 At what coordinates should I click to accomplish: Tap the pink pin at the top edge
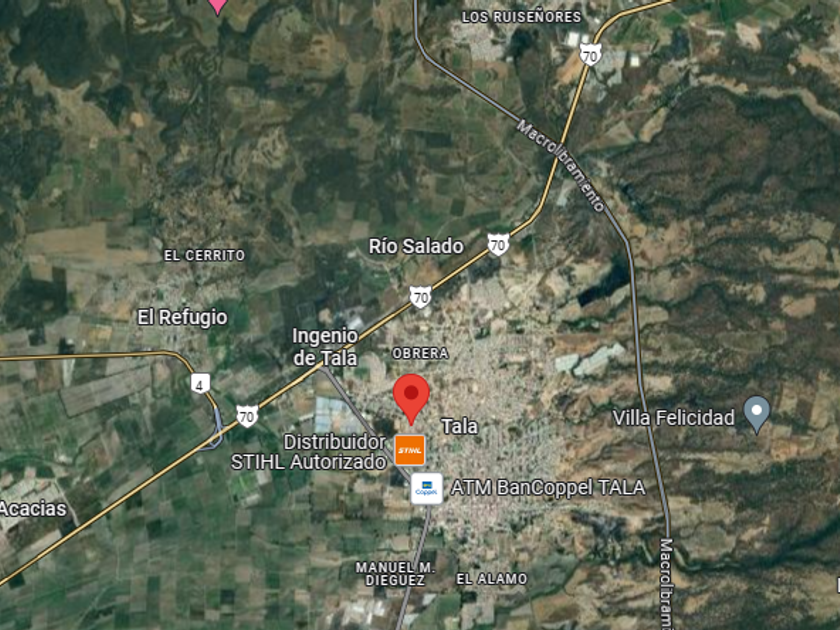point(218,5)
